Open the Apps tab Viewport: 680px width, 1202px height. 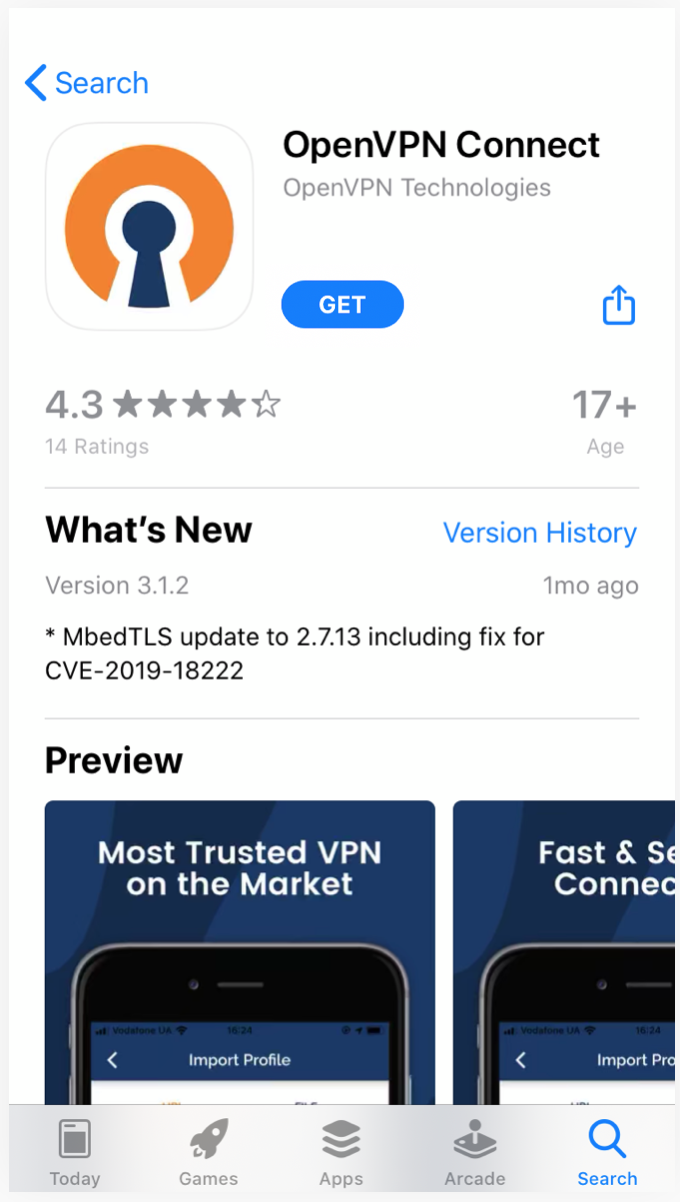pos(341,1152)
